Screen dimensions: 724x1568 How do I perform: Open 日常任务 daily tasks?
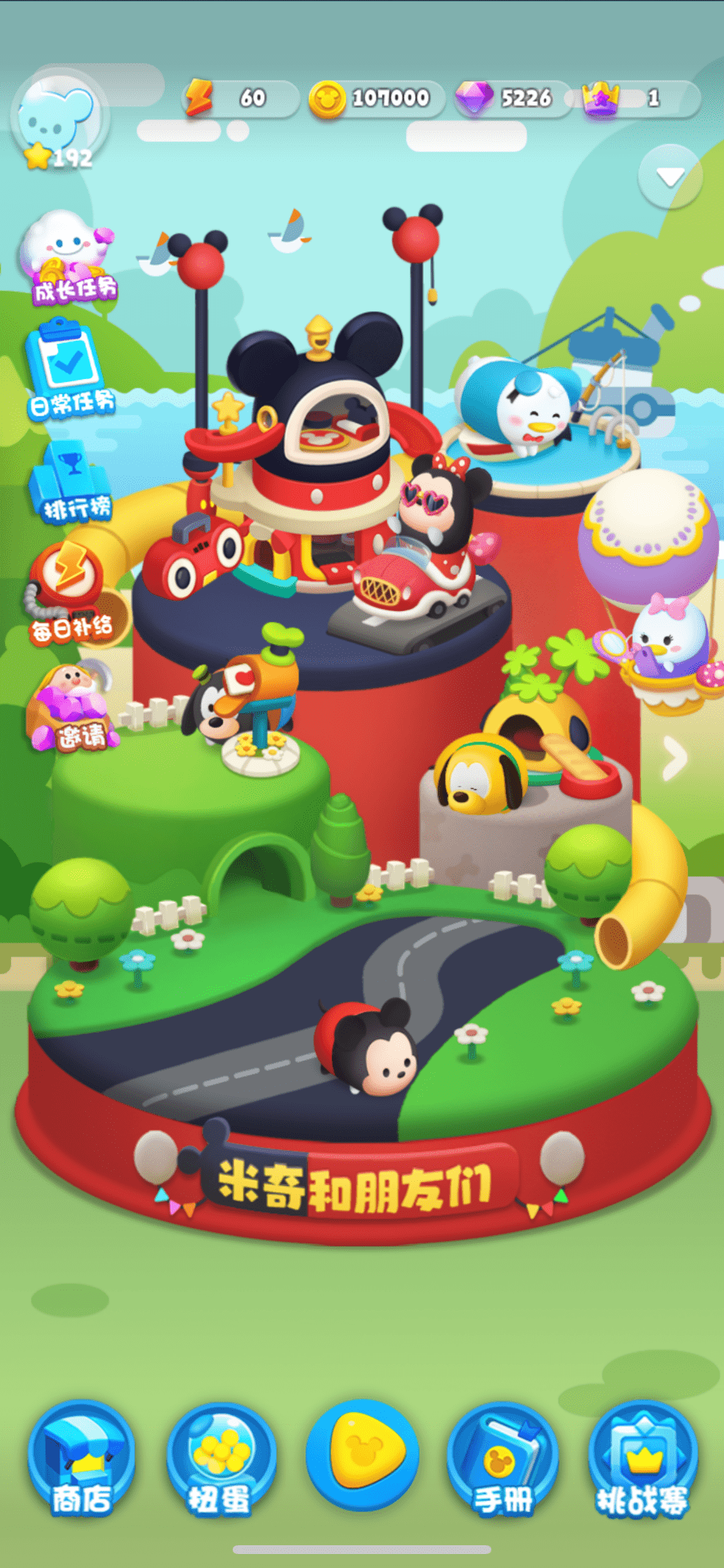pos(70,369)
